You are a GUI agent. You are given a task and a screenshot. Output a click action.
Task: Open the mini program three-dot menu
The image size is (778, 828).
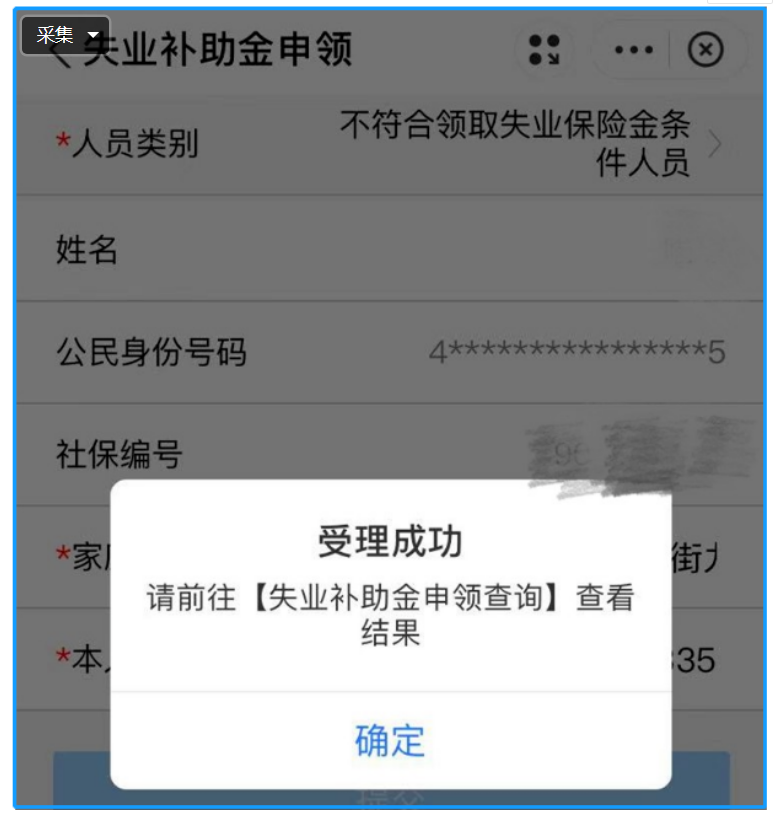(634, 49)
